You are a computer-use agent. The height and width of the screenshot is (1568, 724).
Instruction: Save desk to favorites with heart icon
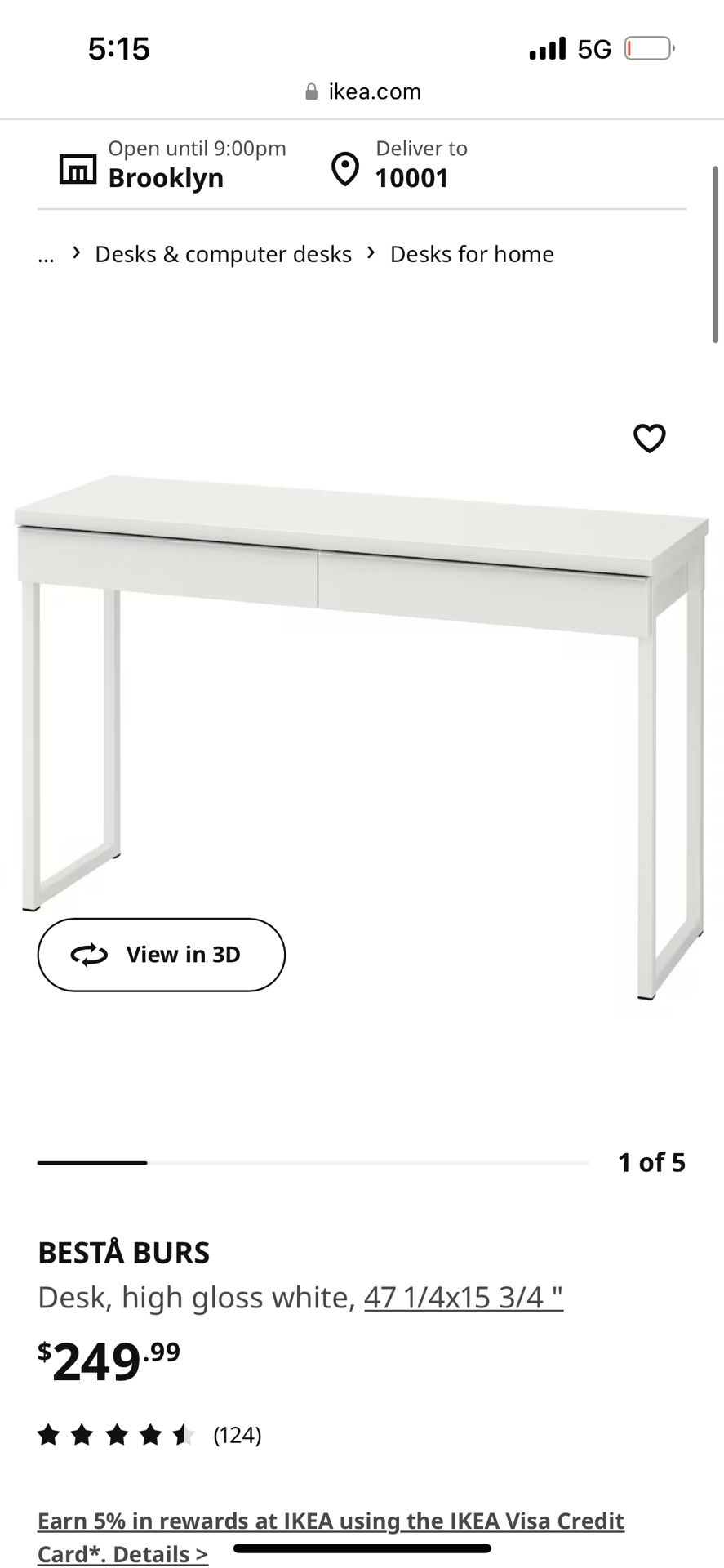point(649,439)
